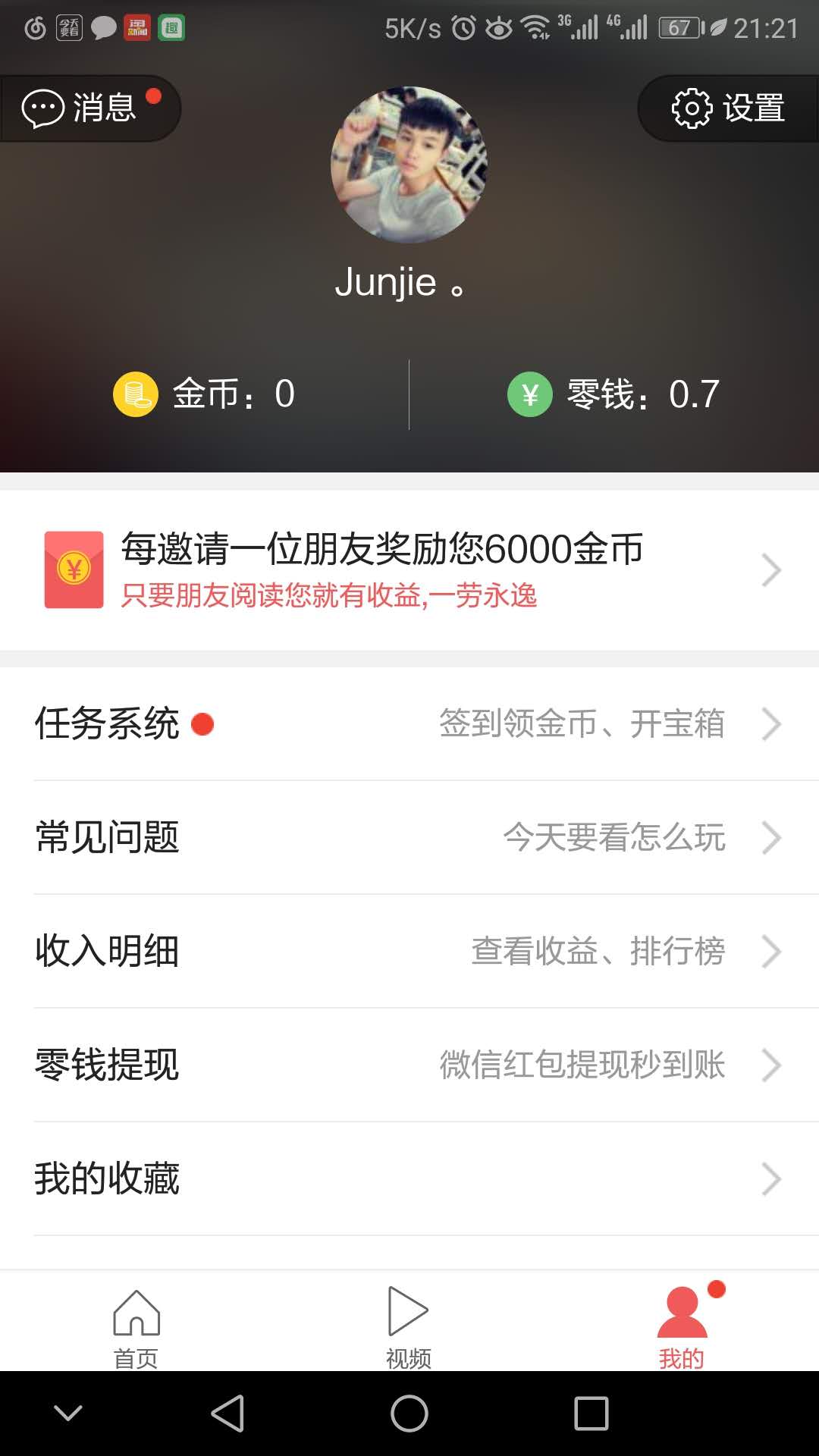
Task: Open 任务系统 task system
Action: pyautogui.click(x=409, y=723)
